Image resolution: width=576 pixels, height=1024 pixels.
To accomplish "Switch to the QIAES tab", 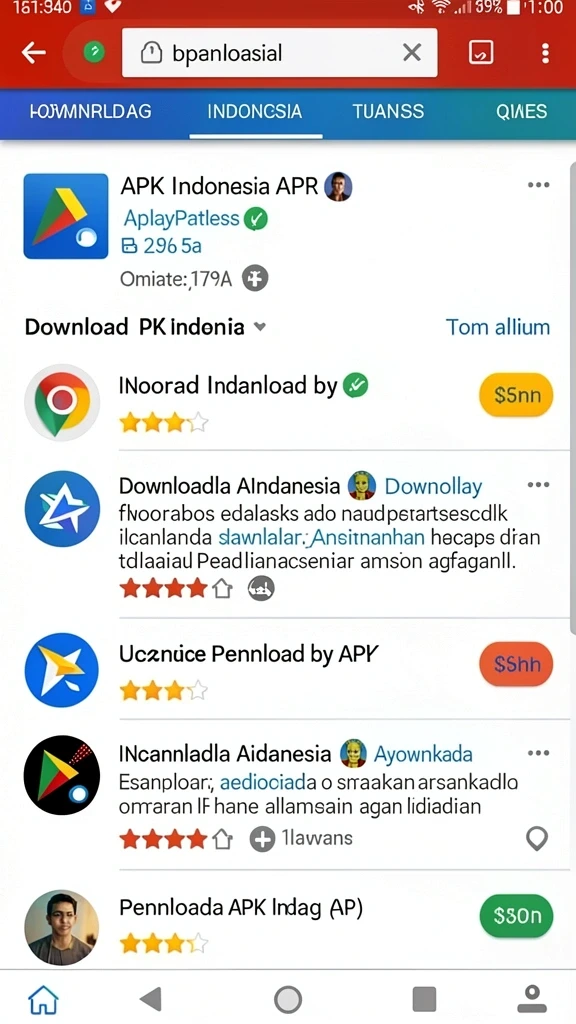I will coord(521,112).
